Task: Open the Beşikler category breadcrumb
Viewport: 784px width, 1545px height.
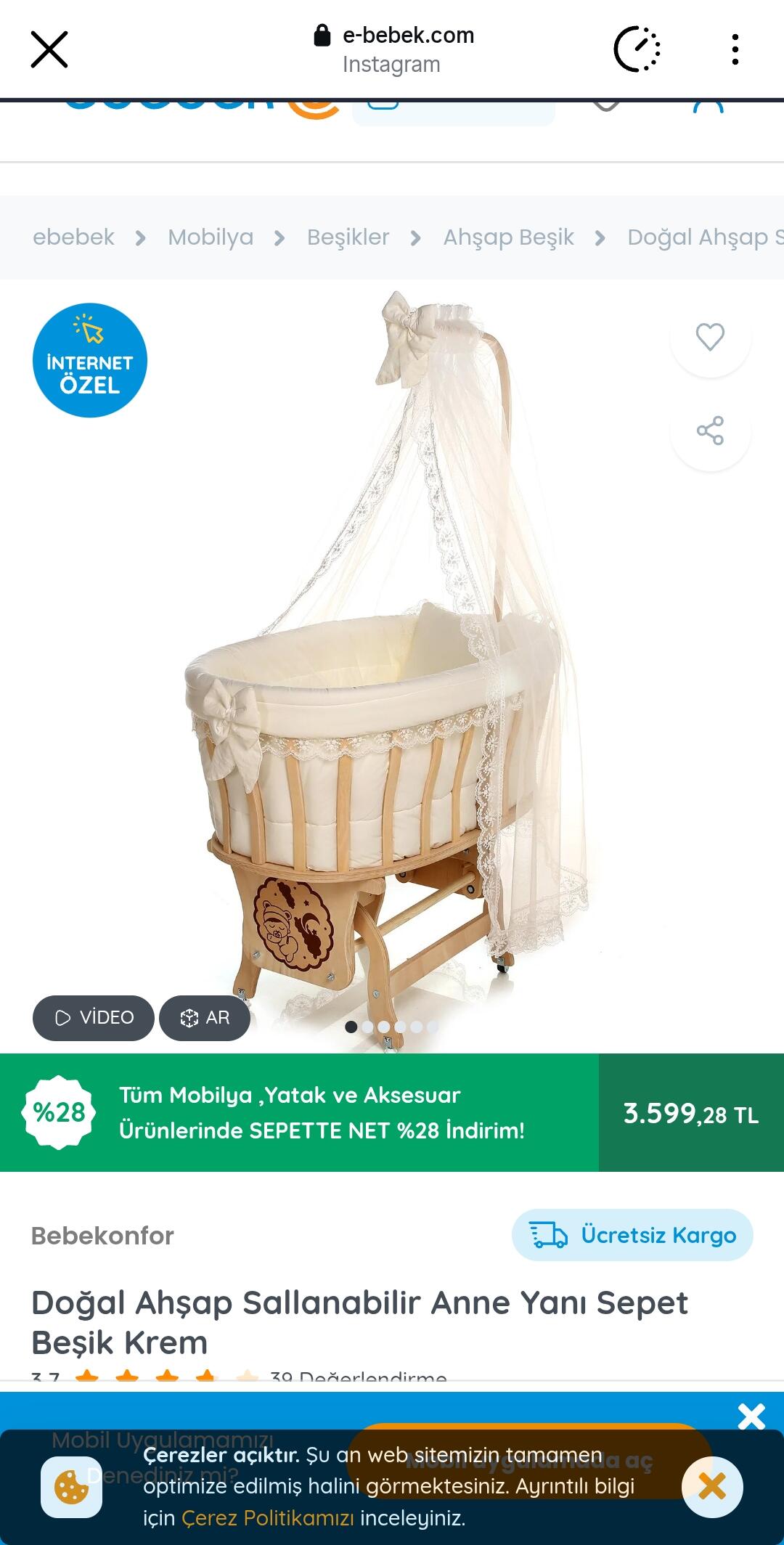Action: (348, 237)
